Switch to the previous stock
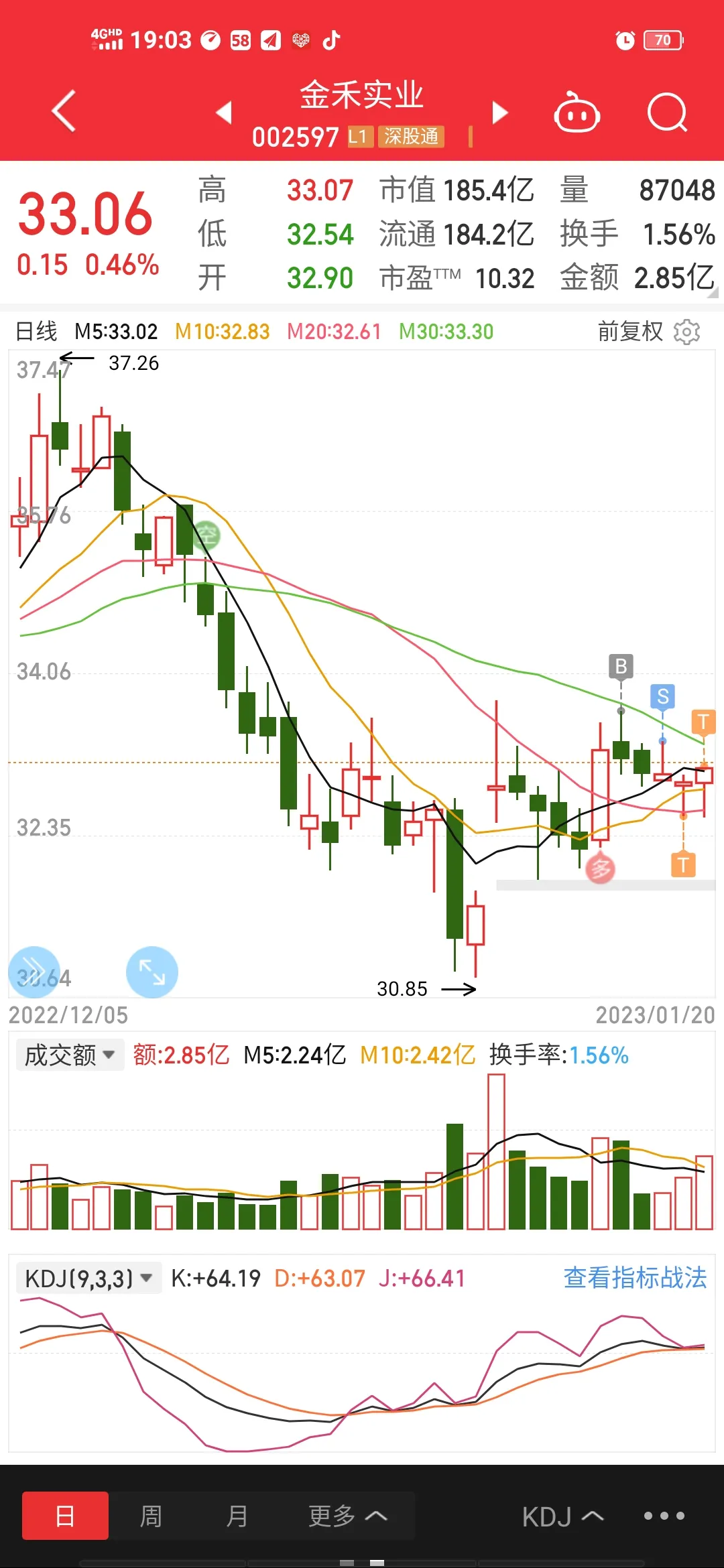 (224, 113)
